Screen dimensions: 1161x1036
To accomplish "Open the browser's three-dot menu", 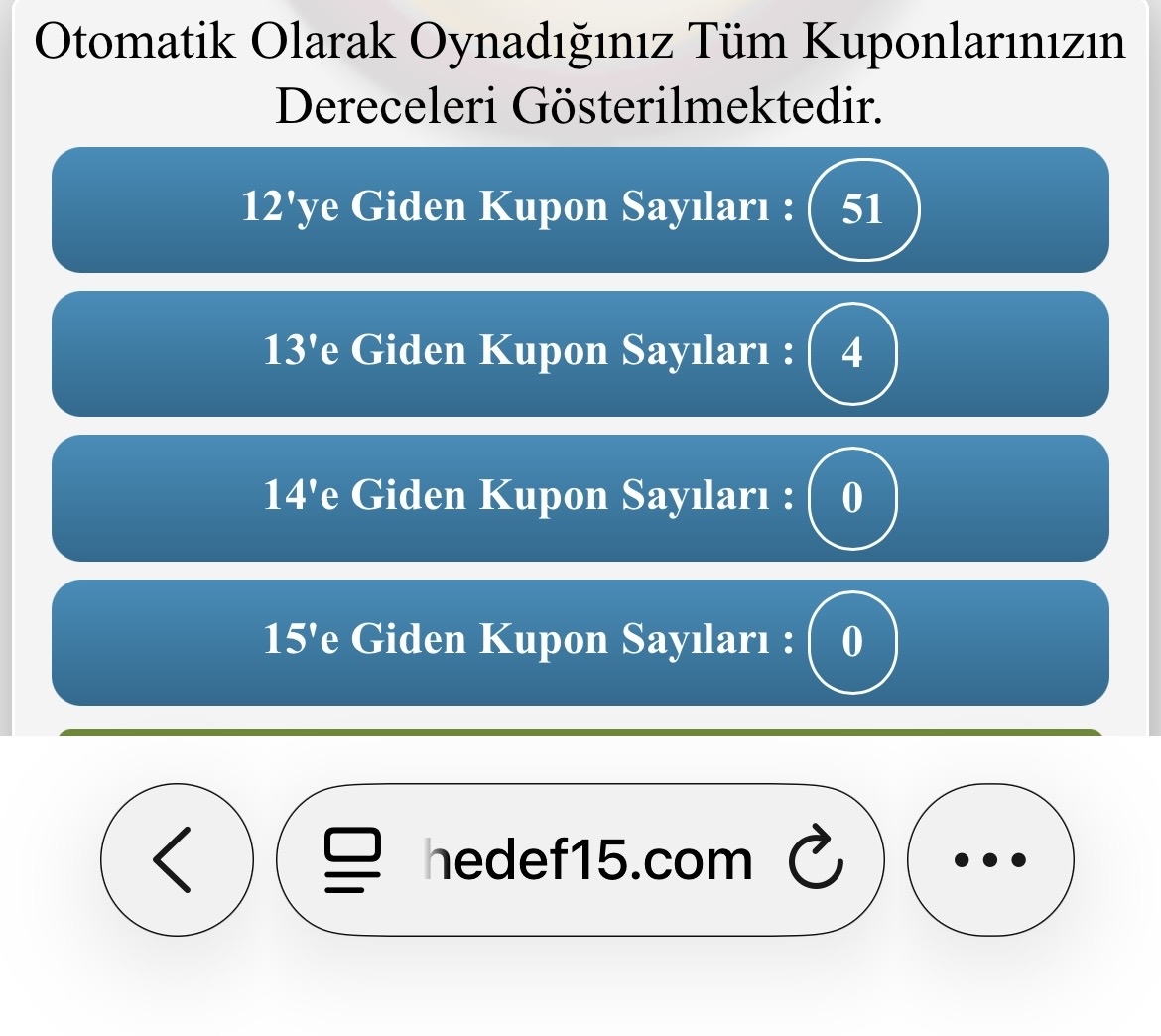I will (989, 859).
